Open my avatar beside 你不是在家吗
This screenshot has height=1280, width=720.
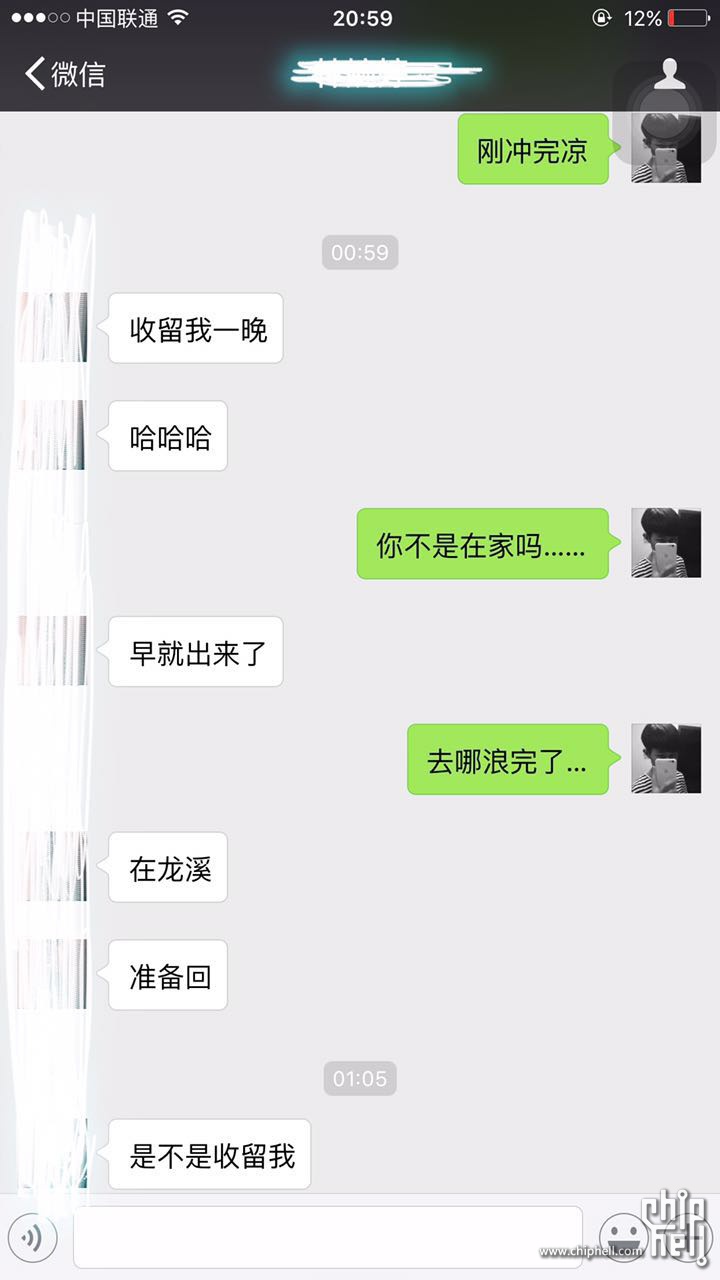click(x=665, y=543)
